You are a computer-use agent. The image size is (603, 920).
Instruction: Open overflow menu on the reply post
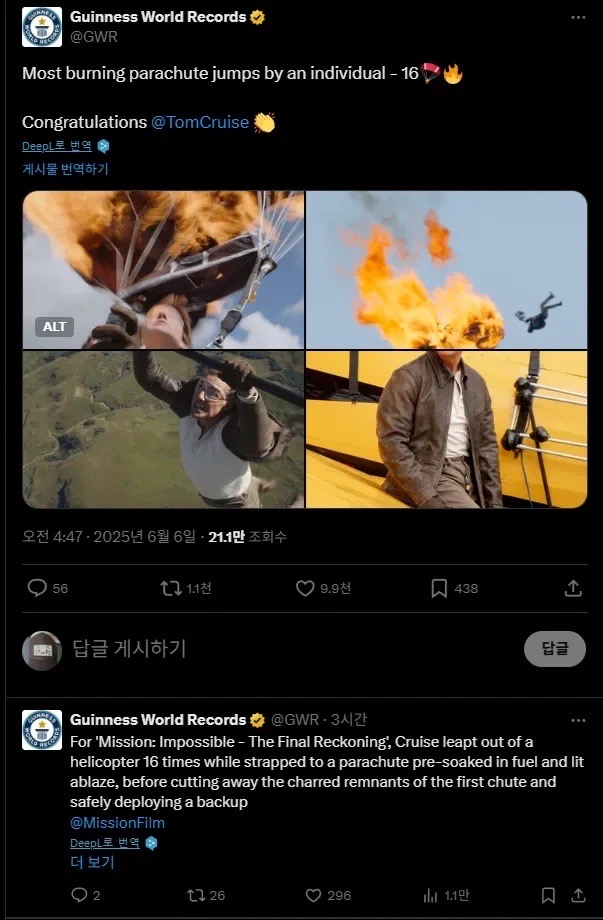tap(578, 720)
